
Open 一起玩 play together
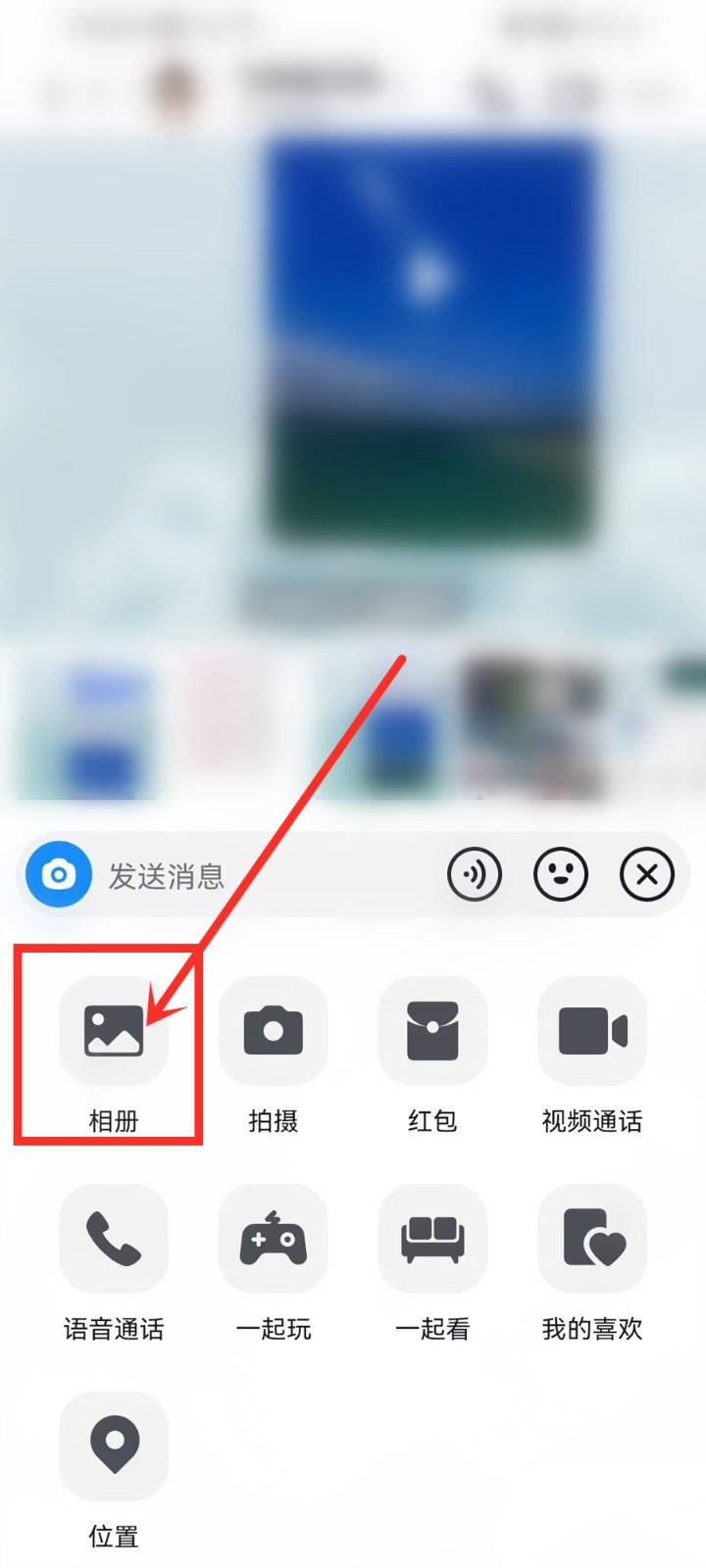pyautogui.click(x=273, y=1240)
